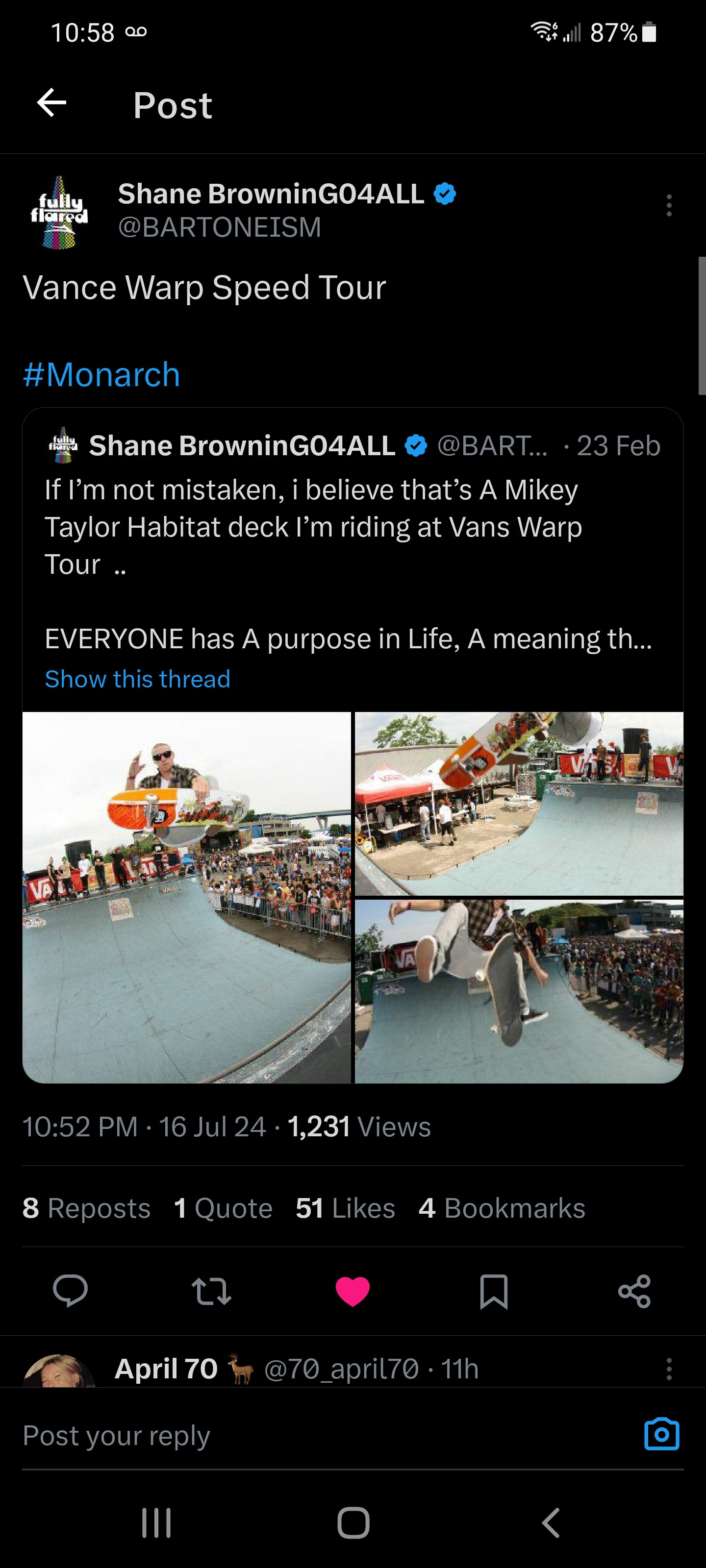View the large skateboarder photo with sunglasses
The width and height of the screenshot is (706, 1568).
(186, 897)
